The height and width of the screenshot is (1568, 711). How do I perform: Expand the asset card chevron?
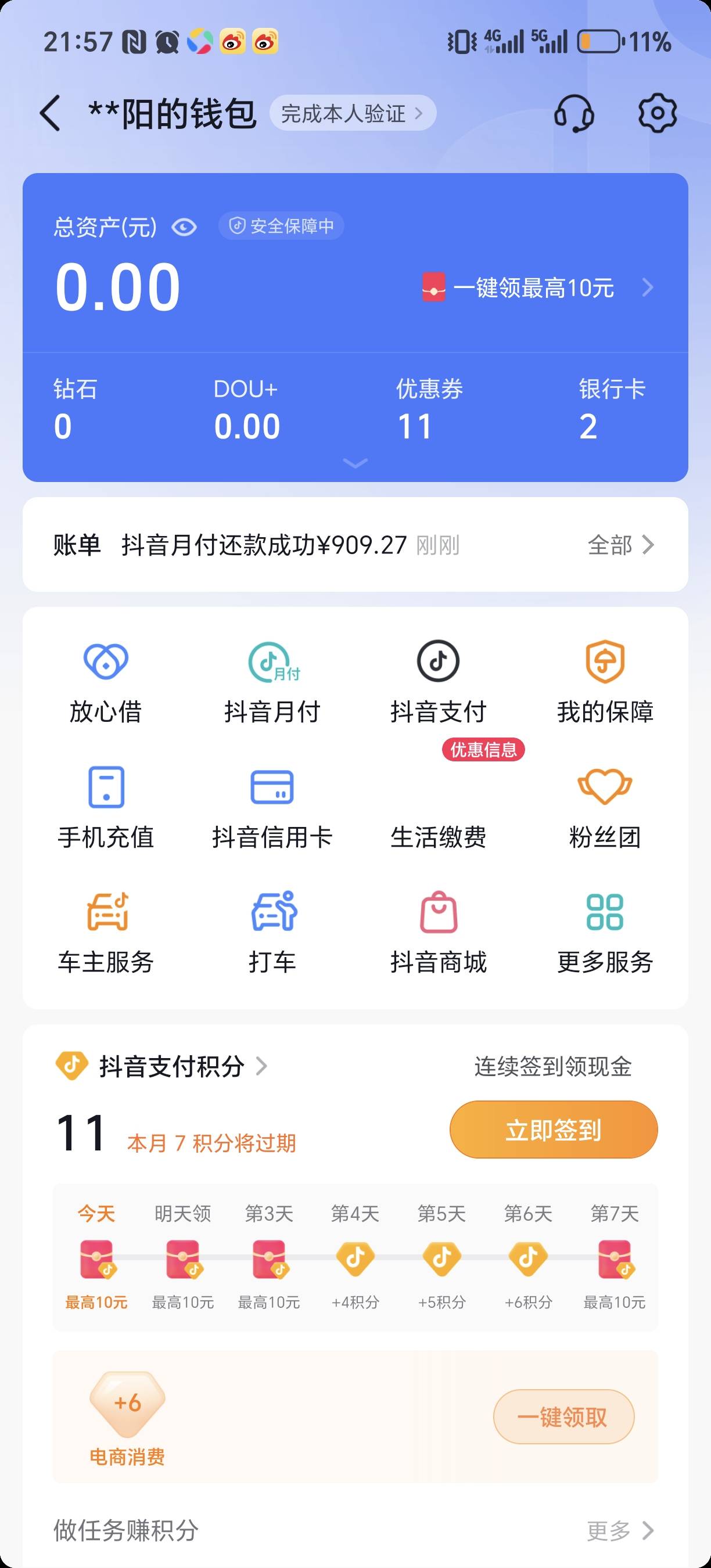[x=355, y=463]
